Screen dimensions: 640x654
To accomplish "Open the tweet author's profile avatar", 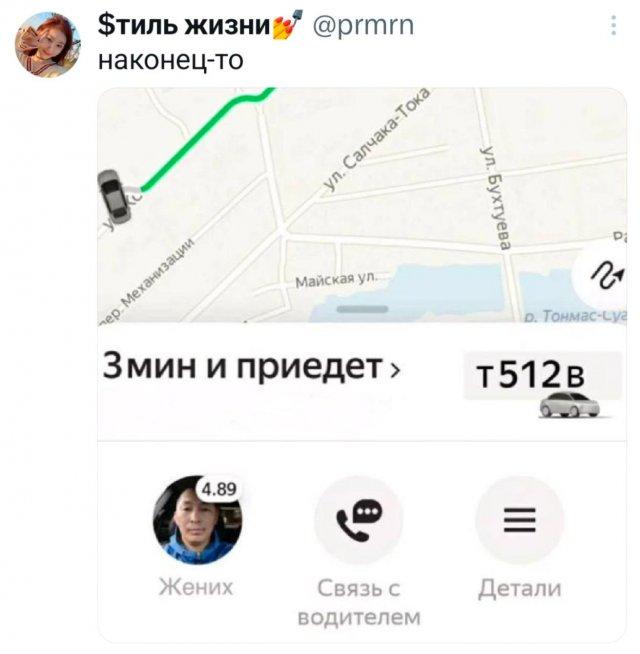I will pos(47,46).
